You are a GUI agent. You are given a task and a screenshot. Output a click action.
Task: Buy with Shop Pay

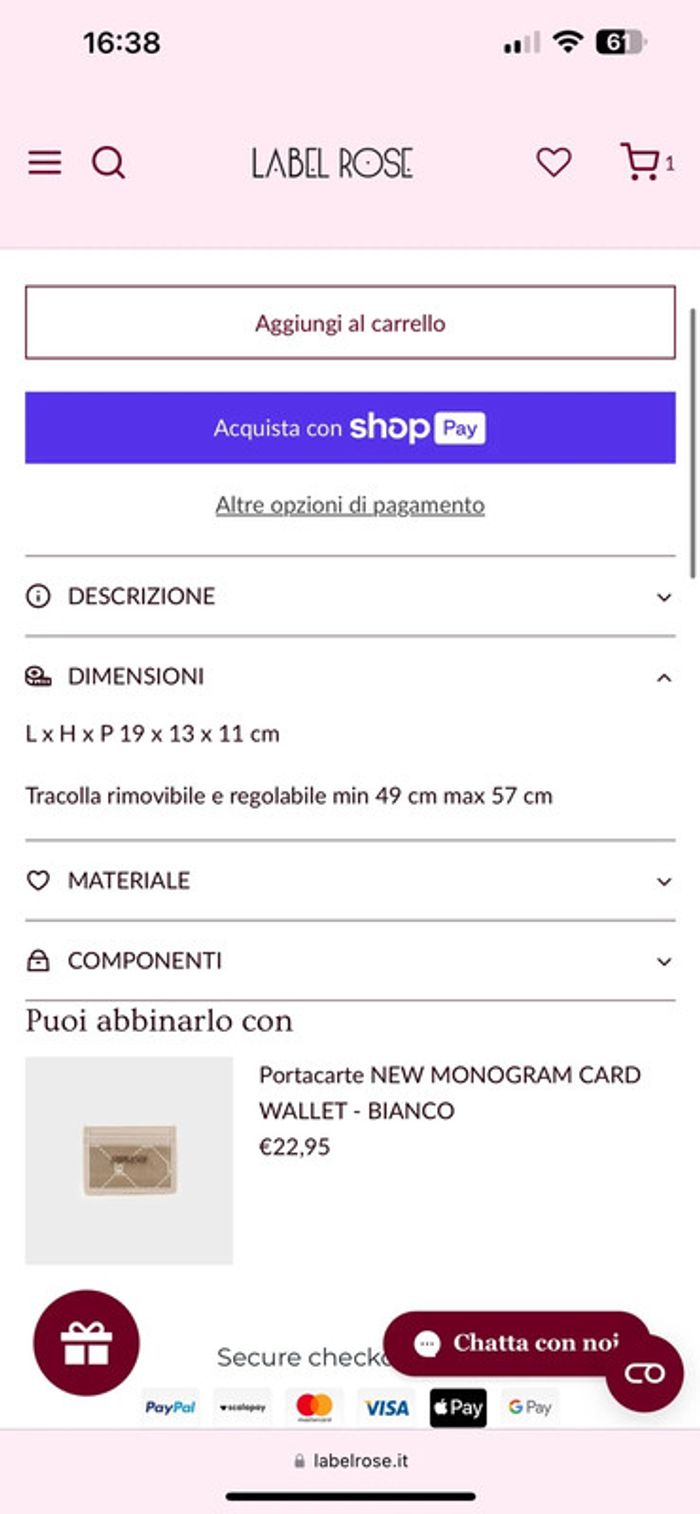(x=350, y=428)
